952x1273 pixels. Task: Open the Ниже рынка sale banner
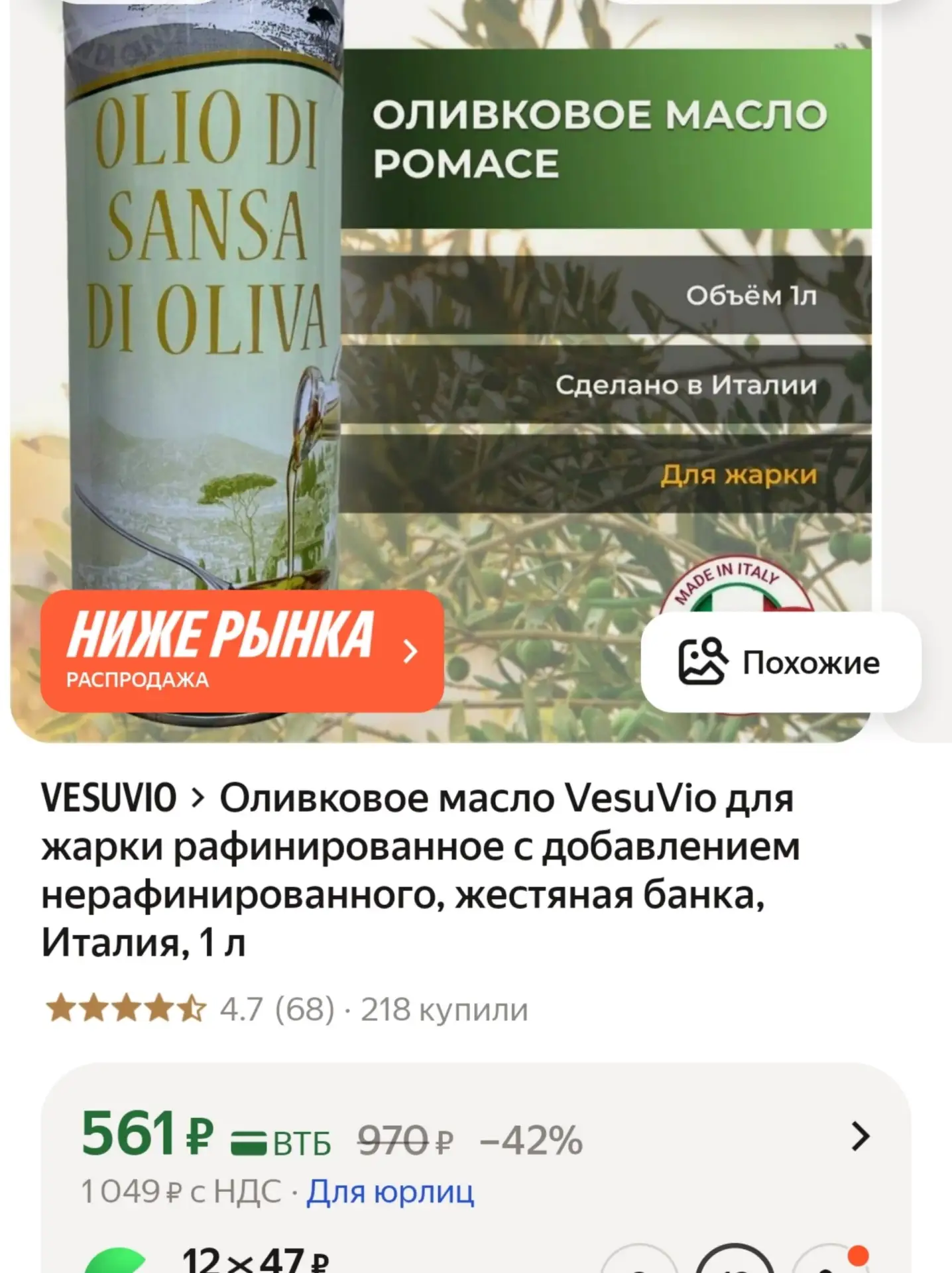[242, 650]
